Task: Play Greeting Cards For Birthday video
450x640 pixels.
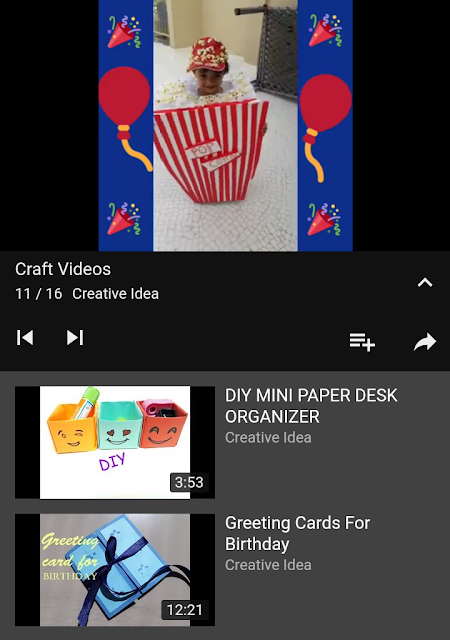Action: (x=225, y=570)
